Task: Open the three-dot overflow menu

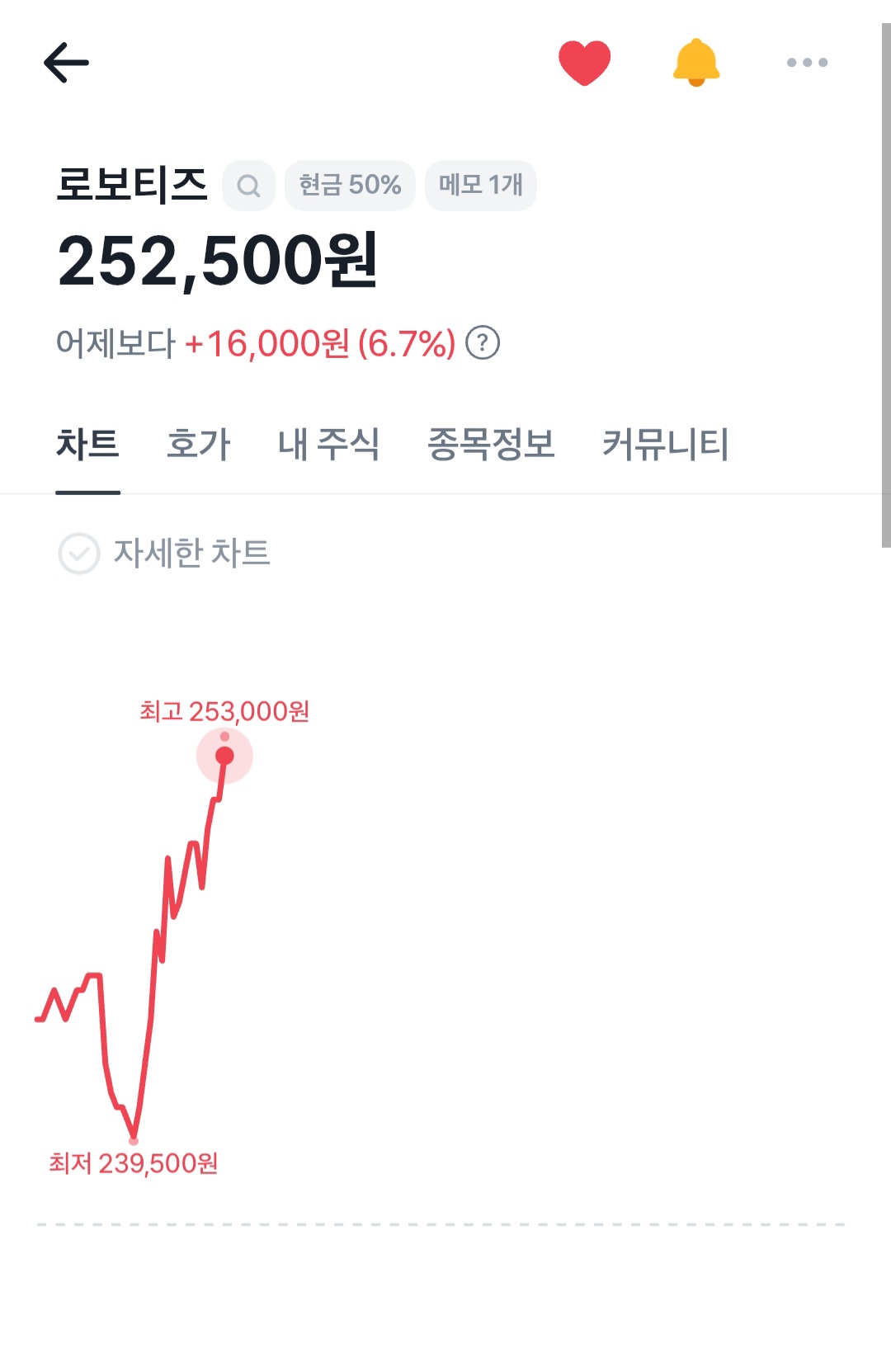Action: (807, 63)
